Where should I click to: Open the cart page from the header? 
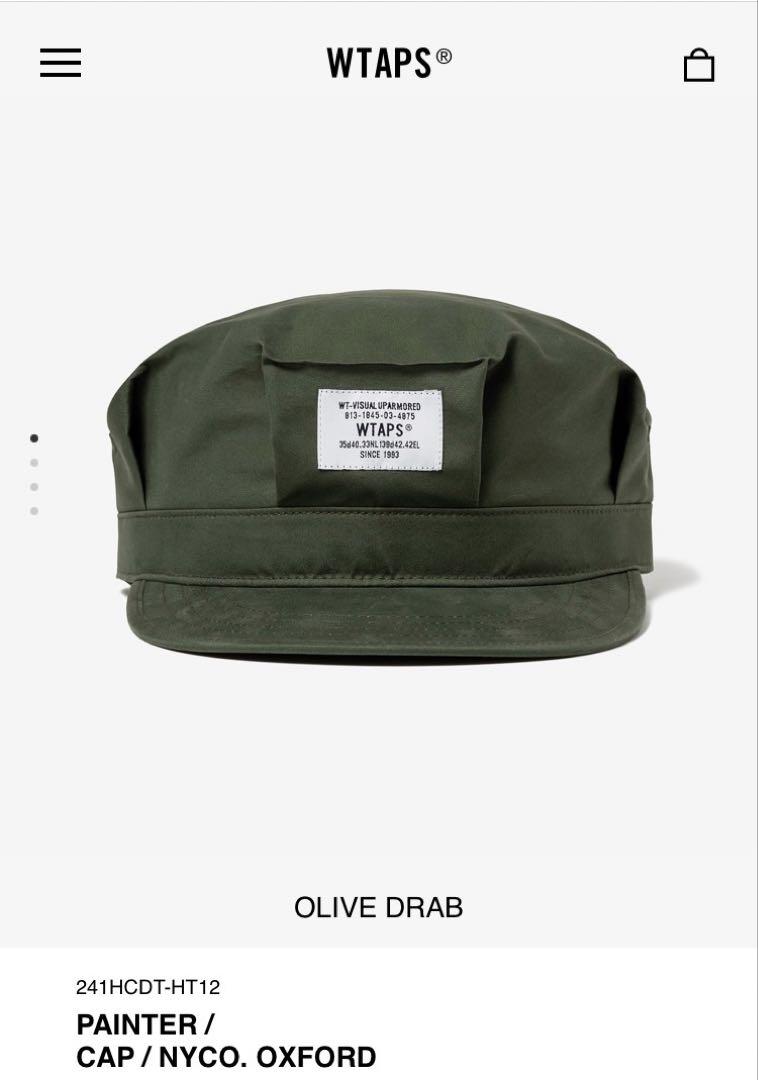(x=699, y=63)
